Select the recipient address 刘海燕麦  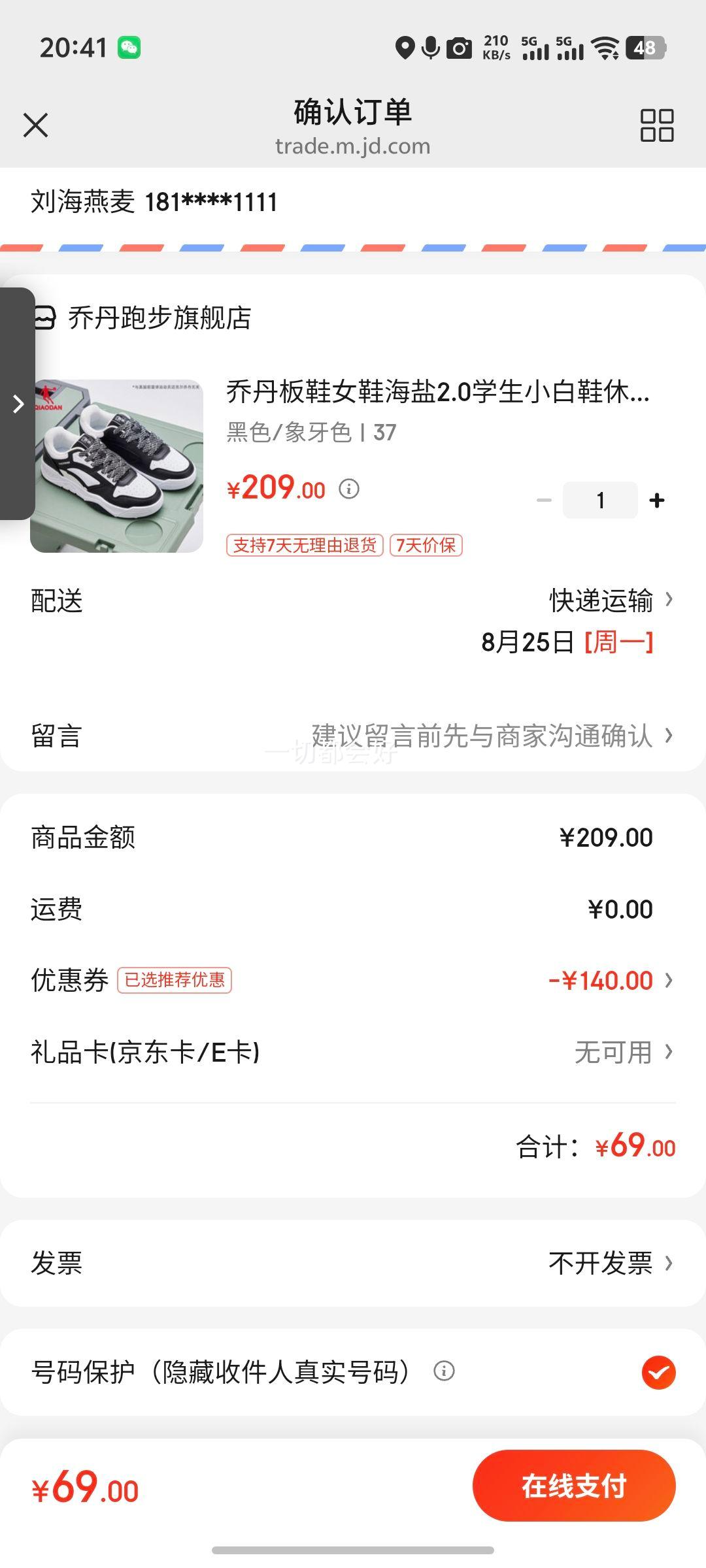(x=353, y=203)
